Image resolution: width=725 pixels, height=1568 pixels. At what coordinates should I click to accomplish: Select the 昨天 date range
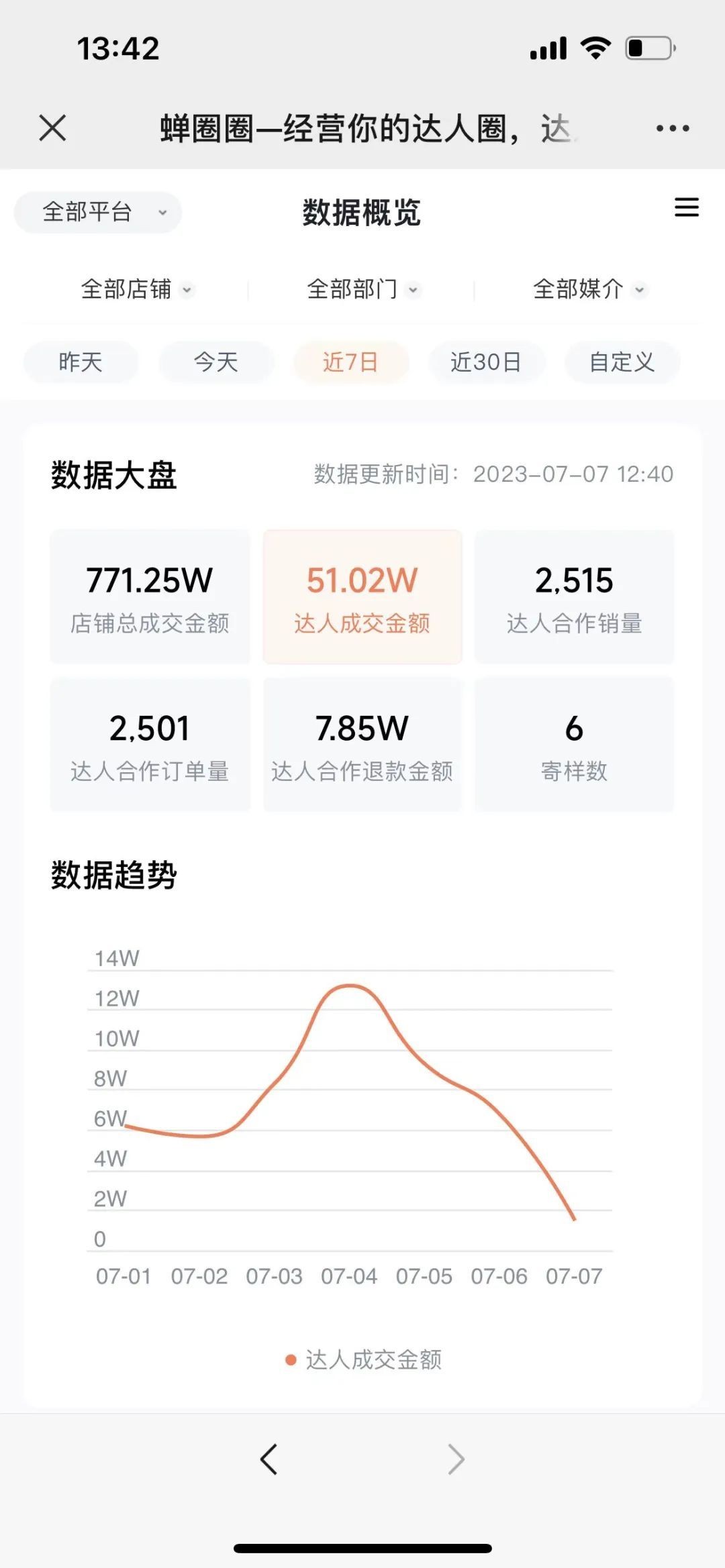pos(81,362)
